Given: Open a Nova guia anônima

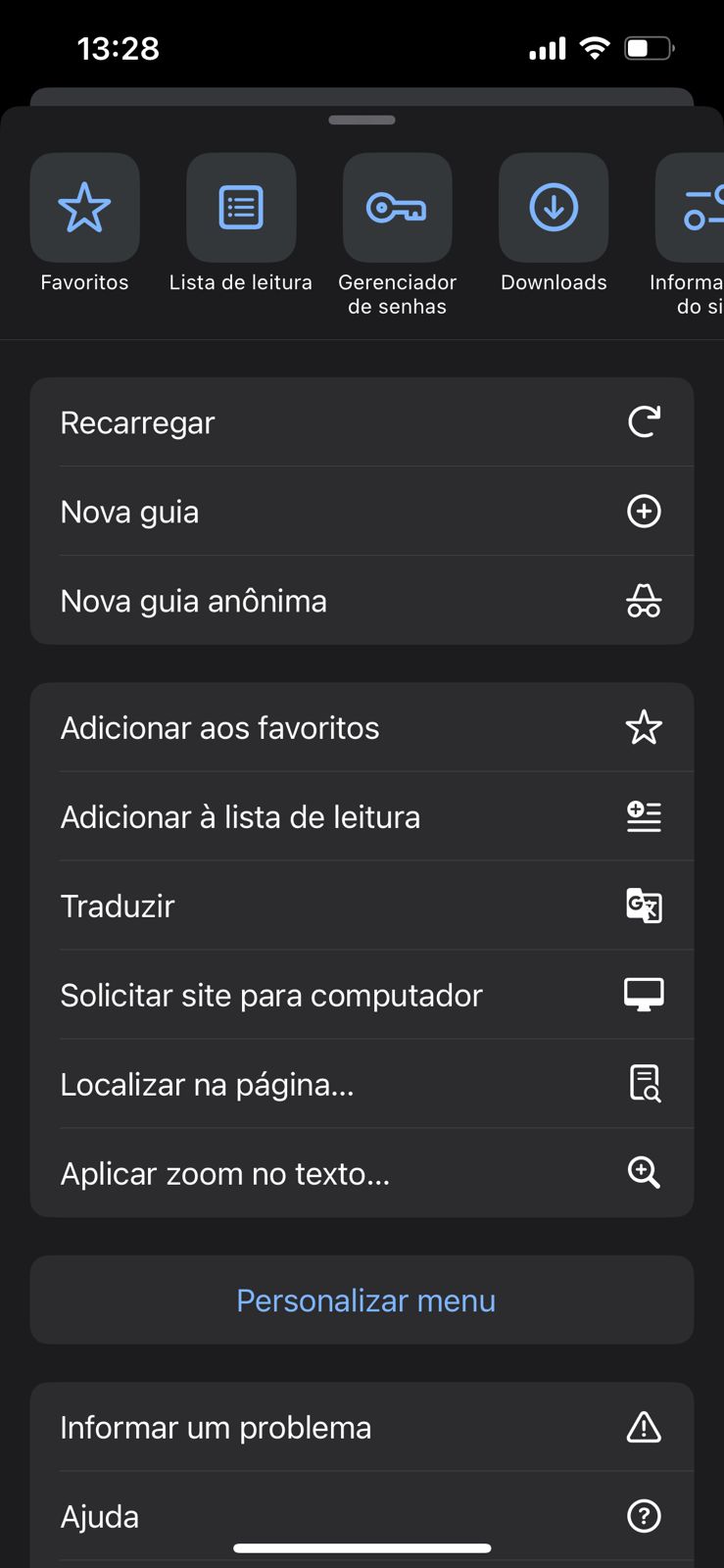Looking at the screenshot, I should pyautogui.click(x=362, y=601).
